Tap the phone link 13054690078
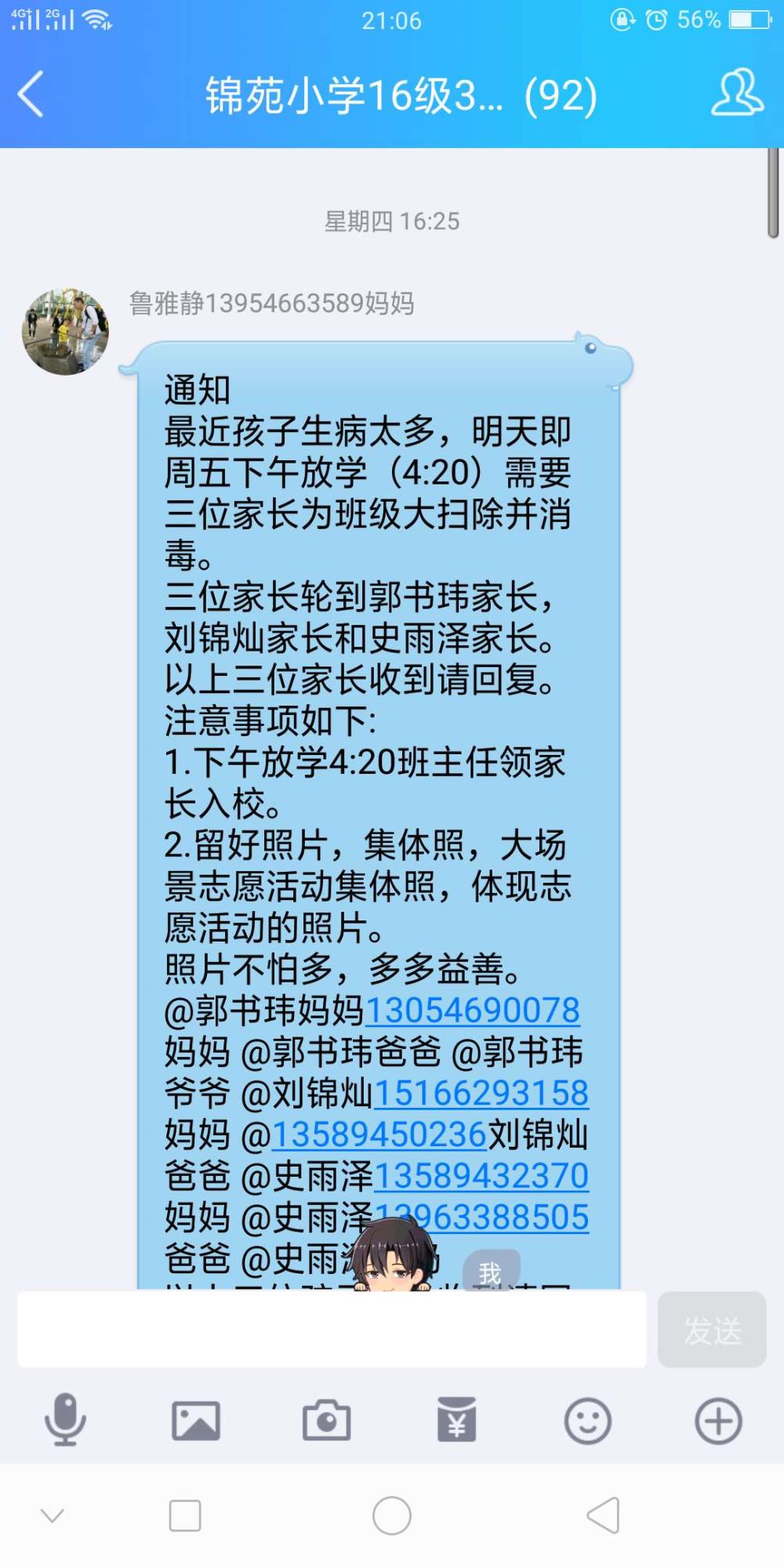This screenshot has height=1568, width=784. (473, 1010)
